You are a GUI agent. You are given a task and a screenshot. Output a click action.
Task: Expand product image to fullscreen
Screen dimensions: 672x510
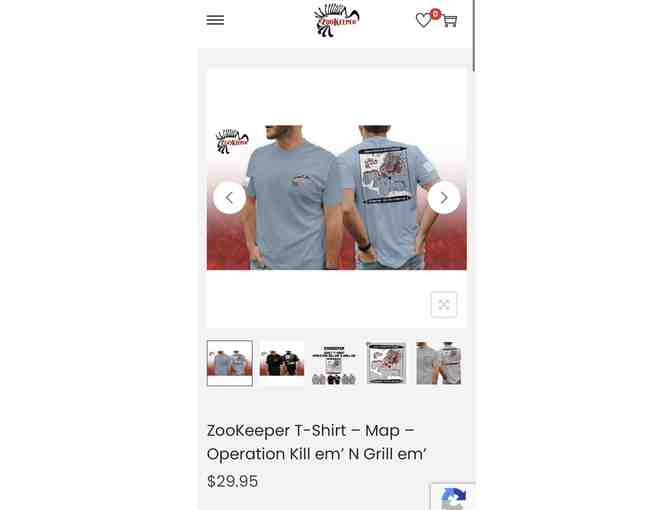444,304
